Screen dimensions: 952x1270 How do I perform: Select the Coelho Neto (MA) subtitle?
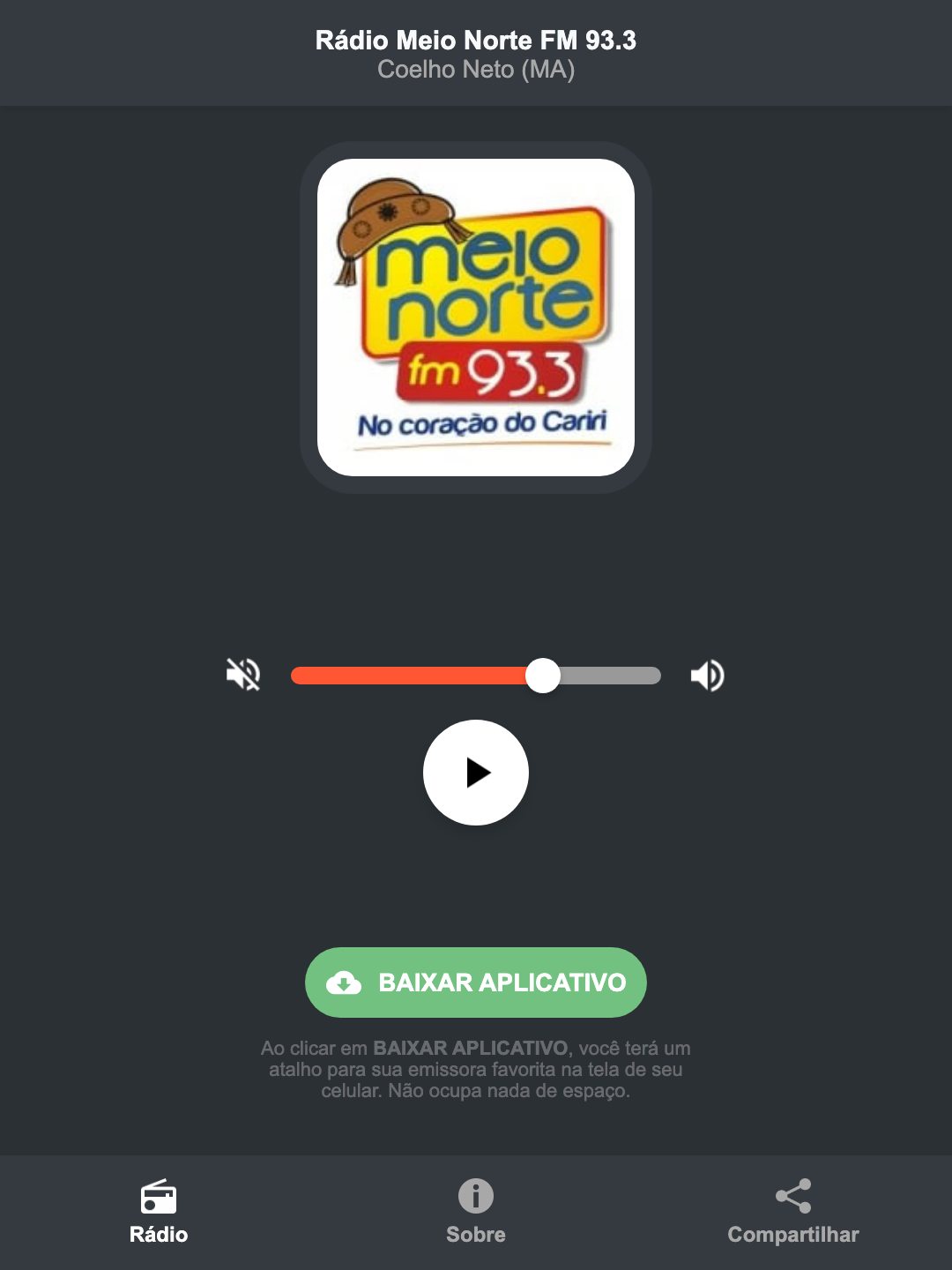point(475,71)
